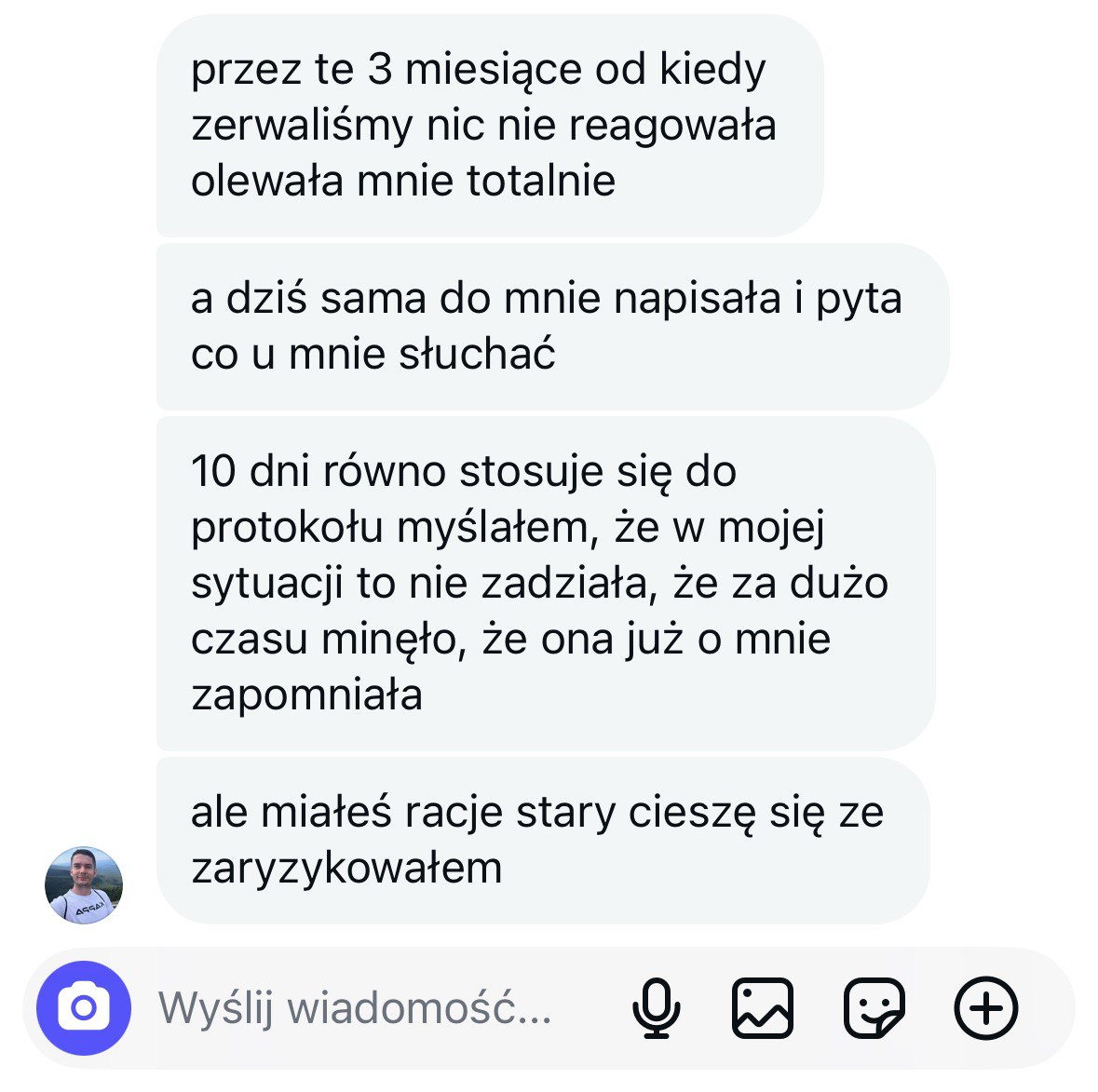Open the photo gallery picker
Viewport: 1098px width, 1092px height.
(x=763, y=1008)
